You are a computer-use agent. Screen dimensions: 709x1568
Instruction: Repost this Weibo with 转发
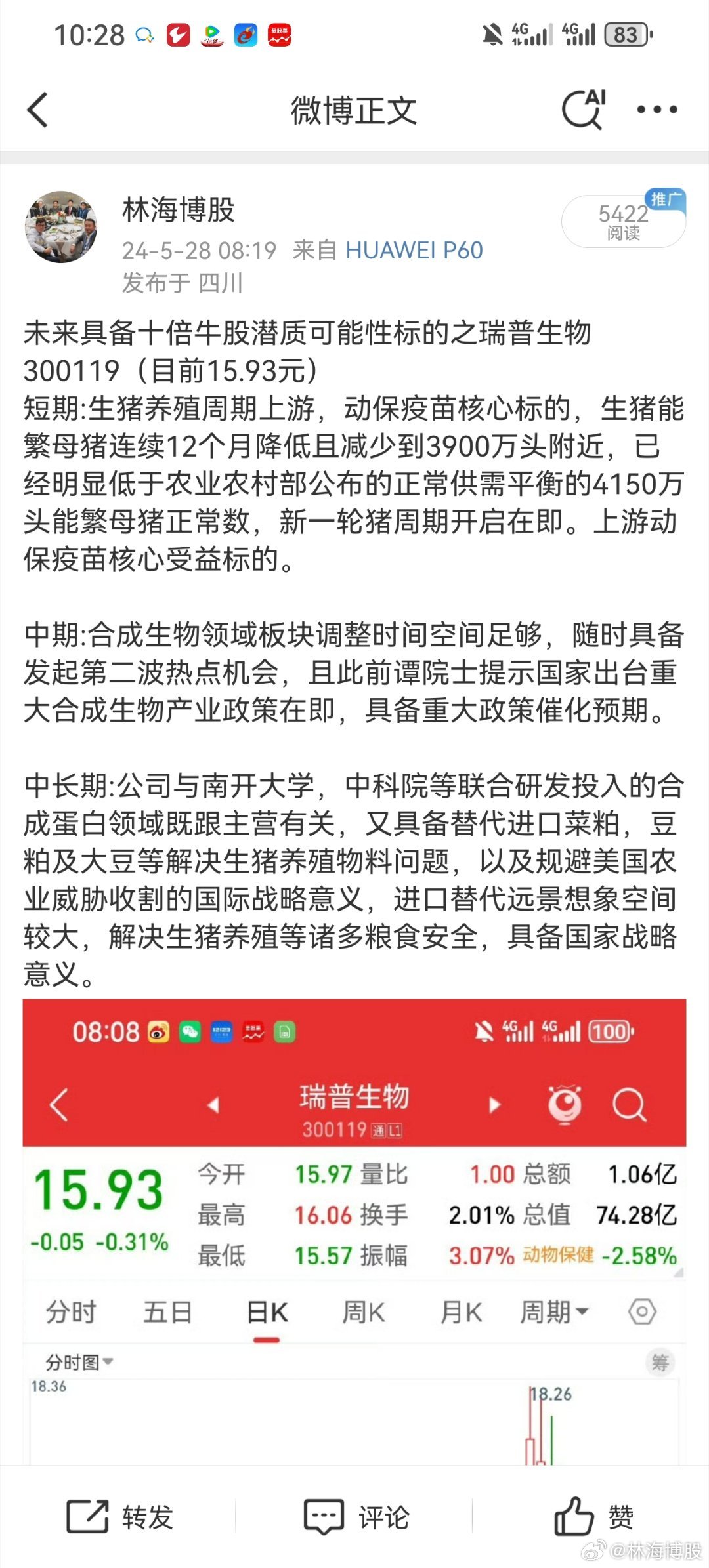(x=120, y=1517)
